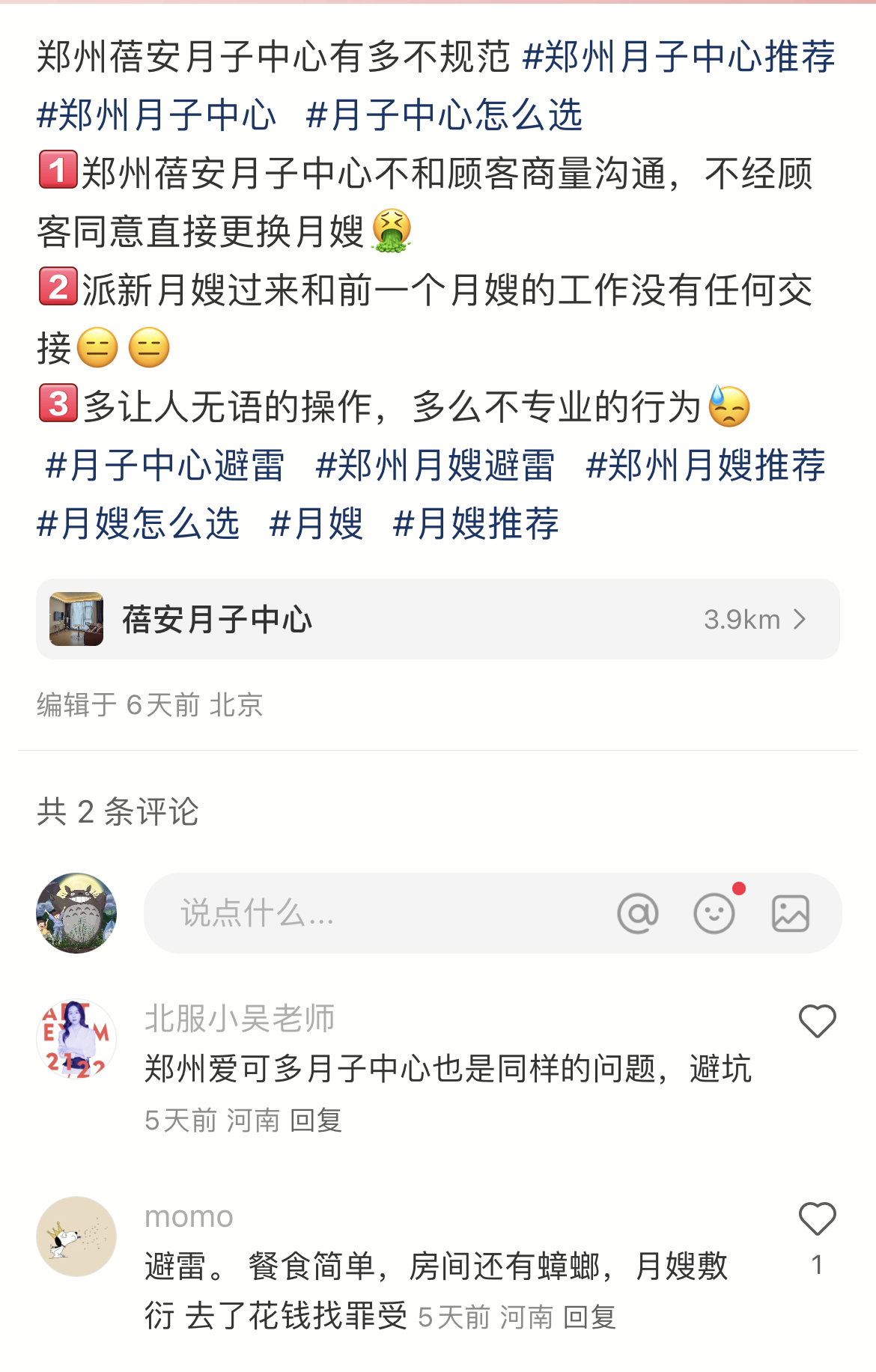Open the #月嫂 hashtag

[x=316, y=523]
